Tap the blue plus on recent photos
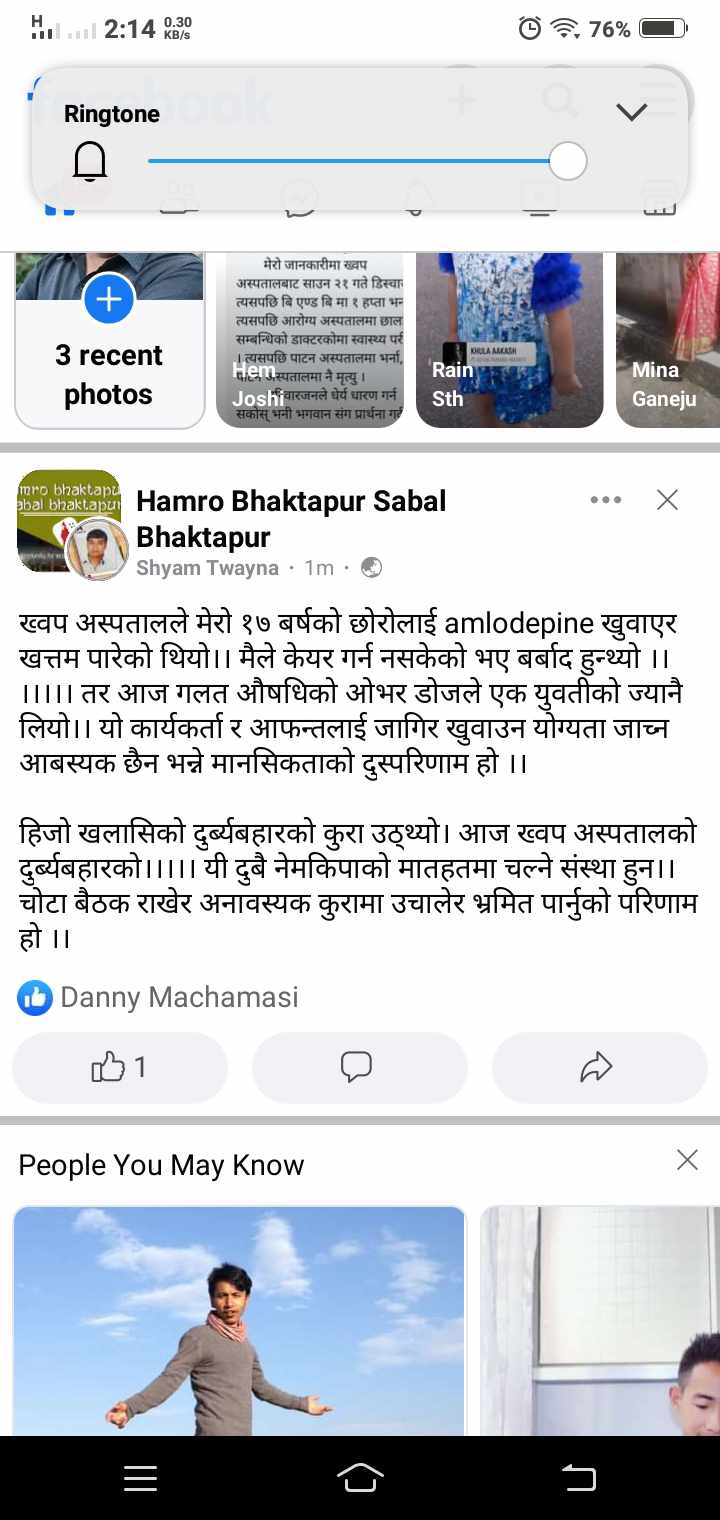Viewport: 720px width, 1520px height. tap(109, 298)
